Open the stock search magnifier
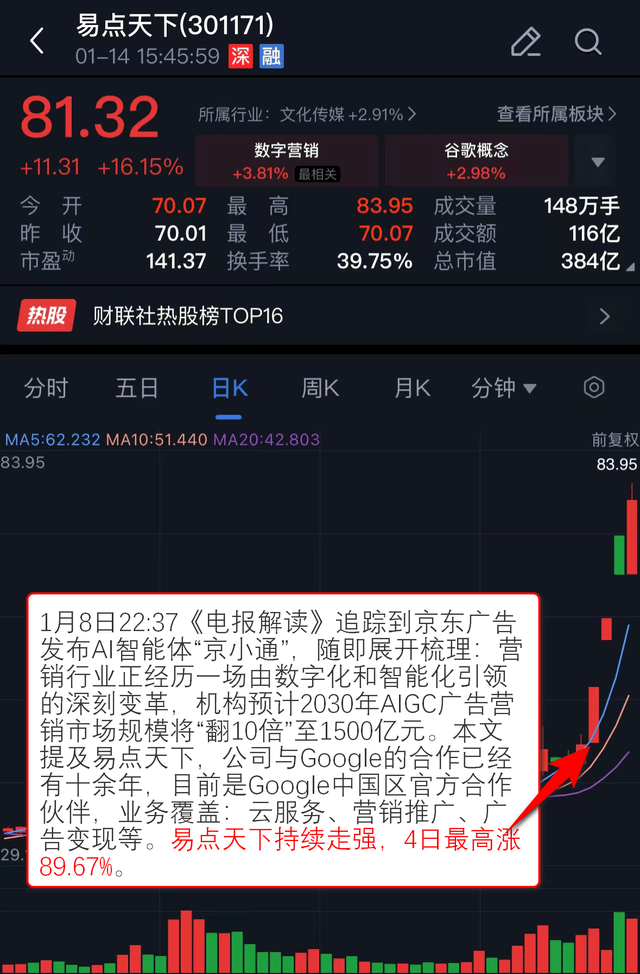This screenshot has height=974, width=640. 588,42
